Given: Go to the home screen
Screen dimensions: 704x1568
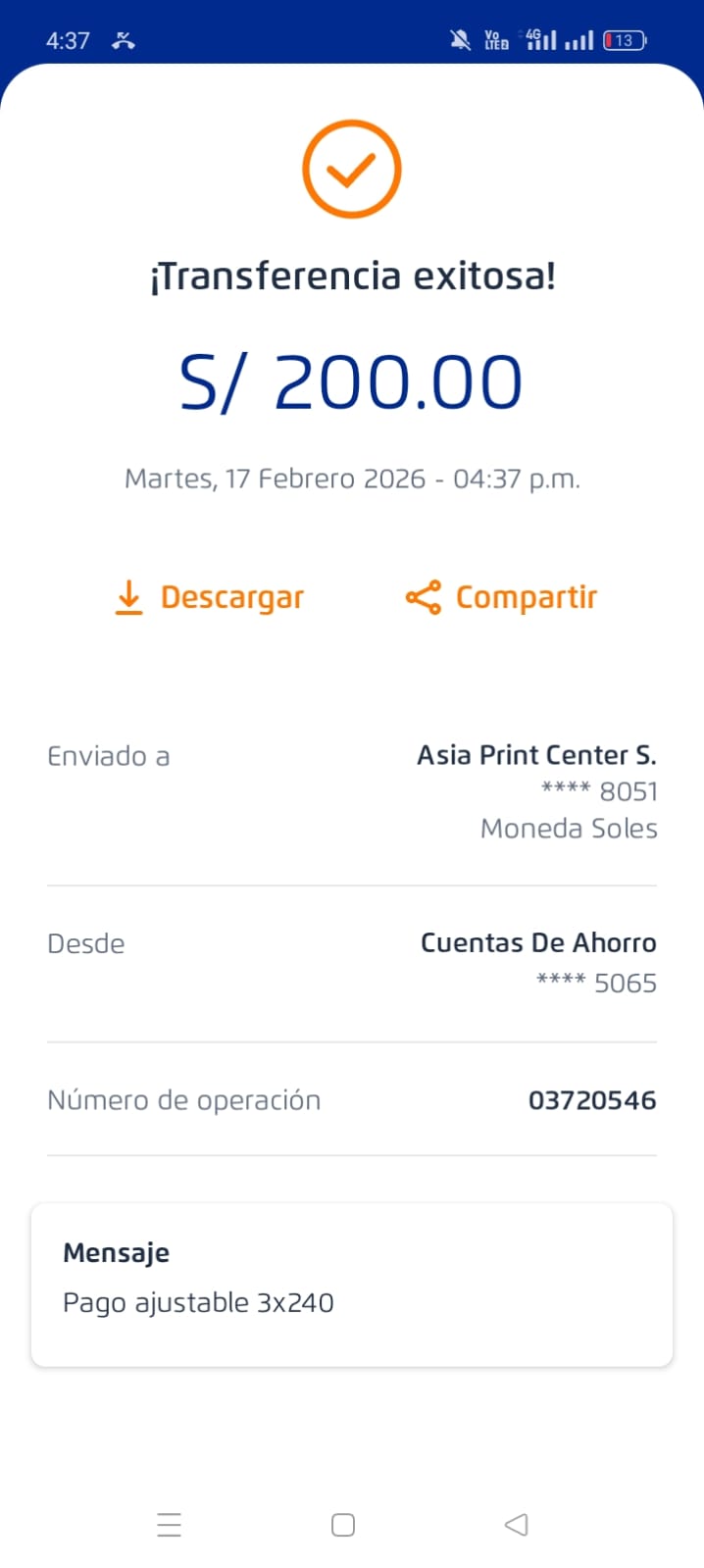Looking at the screenshot, I should point(343,1525).
